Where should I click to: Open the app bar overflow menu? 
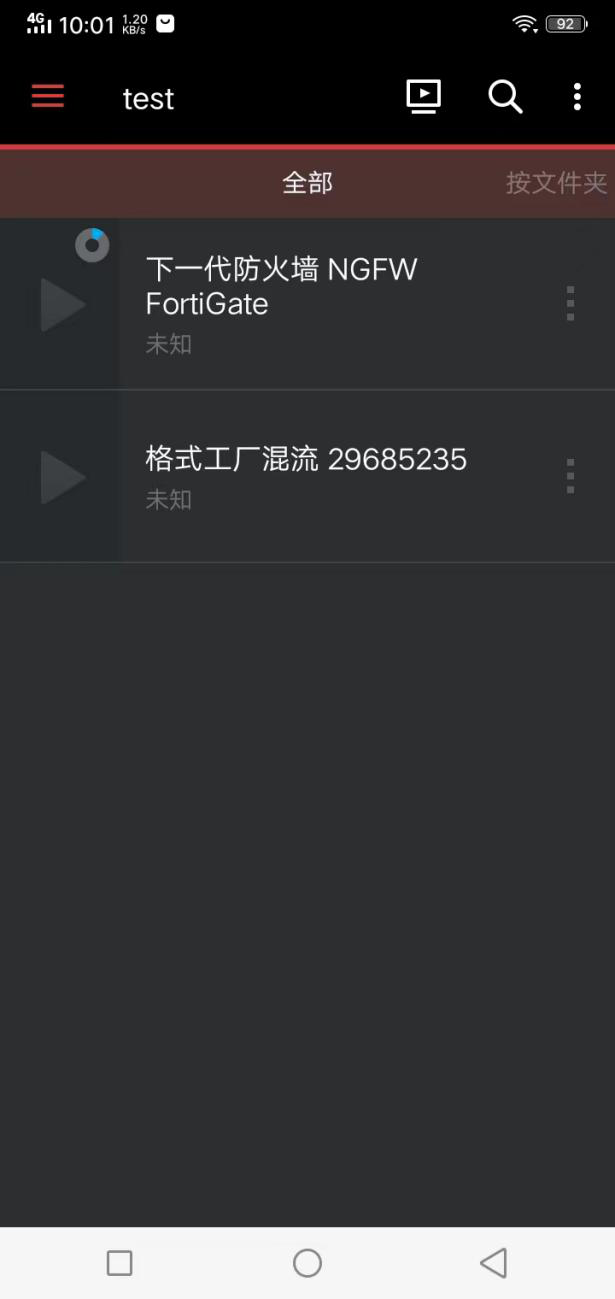coord(577,97)
